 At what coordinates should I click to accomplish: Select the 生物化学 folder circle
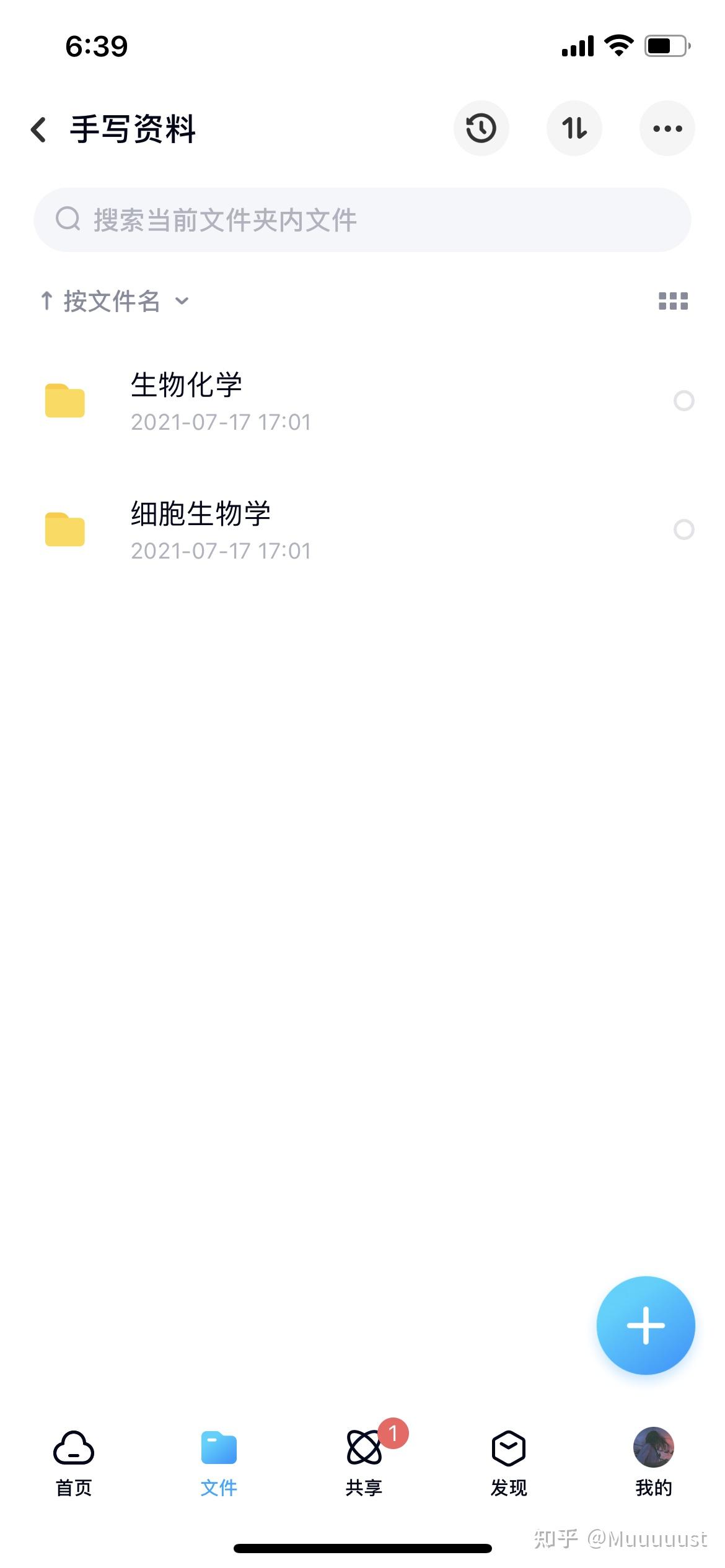pyautogui.click(x=684, y=401)
